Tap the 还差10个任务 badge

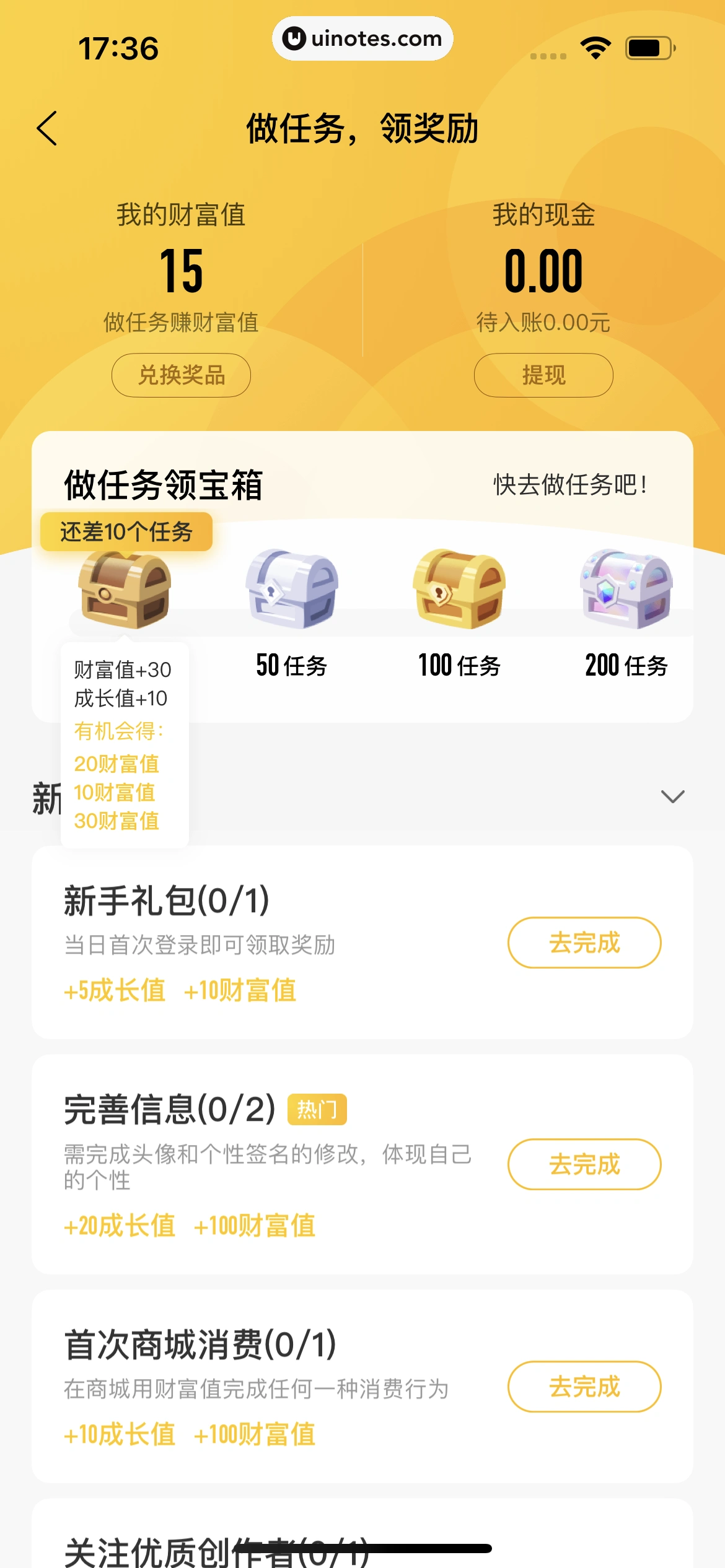coord(126,531)
